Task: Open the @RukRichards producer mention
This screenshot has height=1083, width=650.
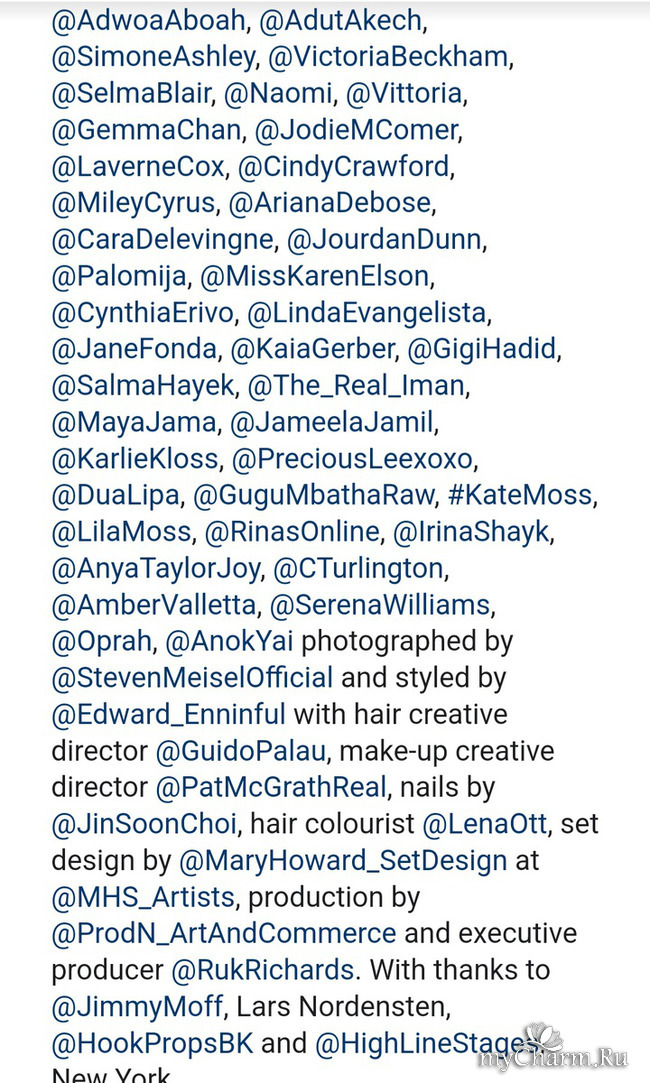Action: [262, 969]
